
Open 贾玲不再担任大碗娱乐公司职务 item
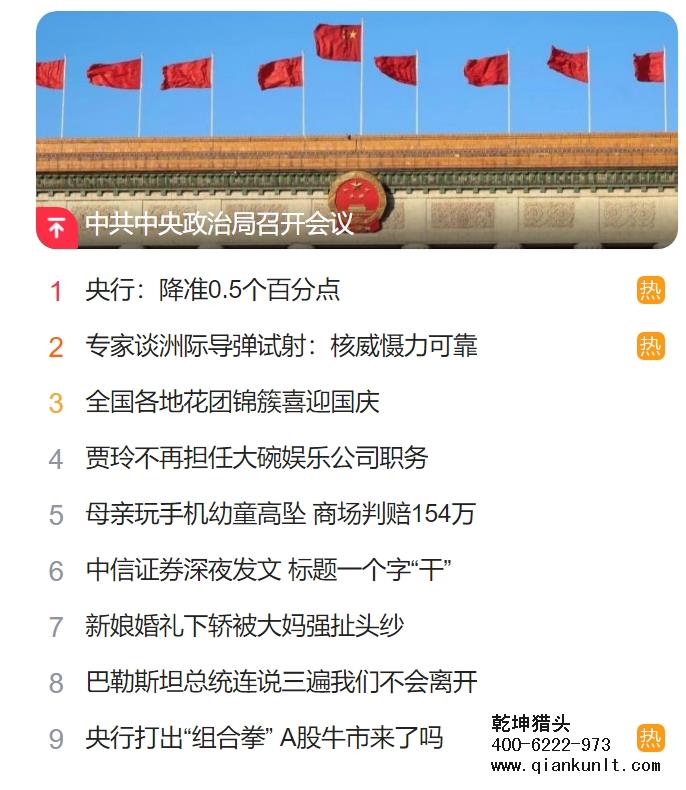coord(256,458)
